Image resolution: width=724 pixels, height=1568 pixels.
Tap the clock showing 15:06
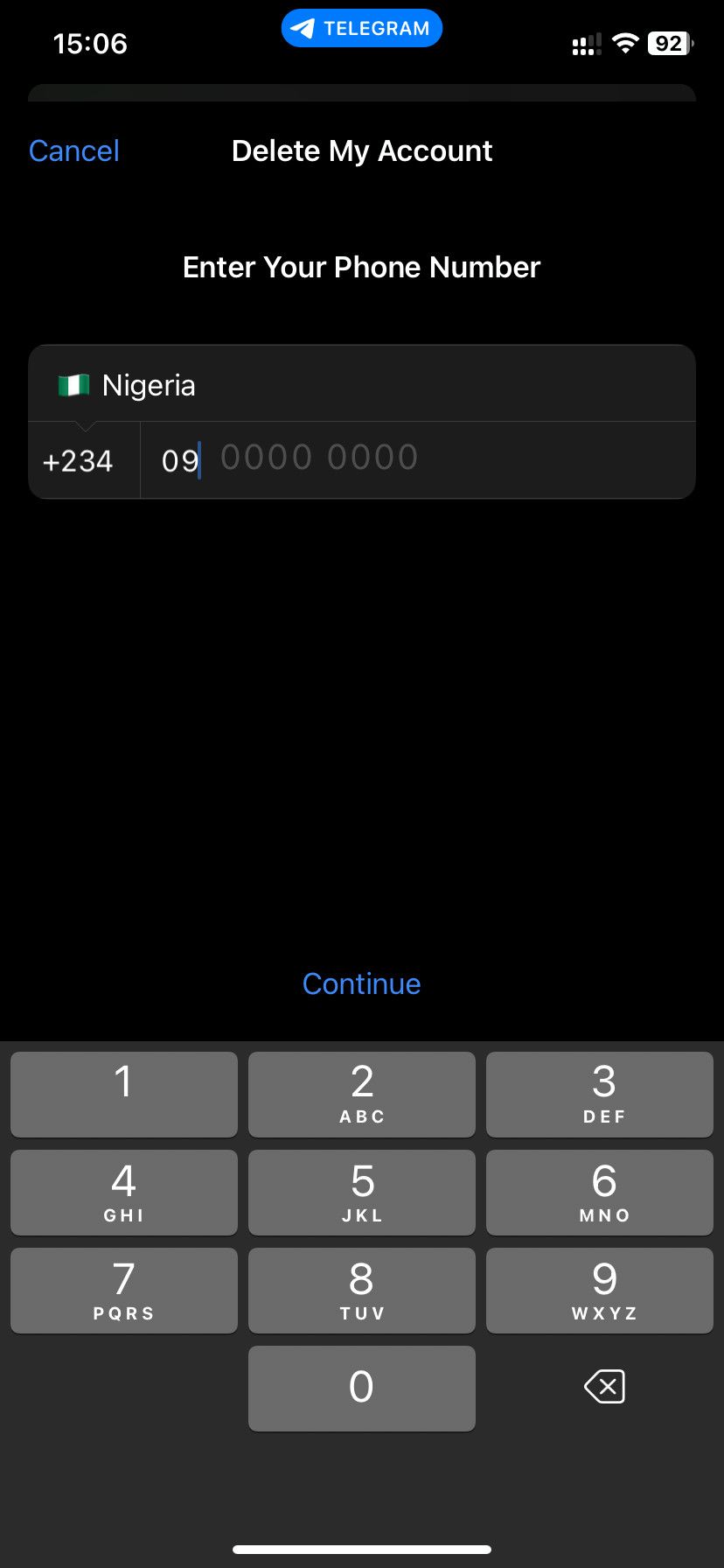pos(91,44)
